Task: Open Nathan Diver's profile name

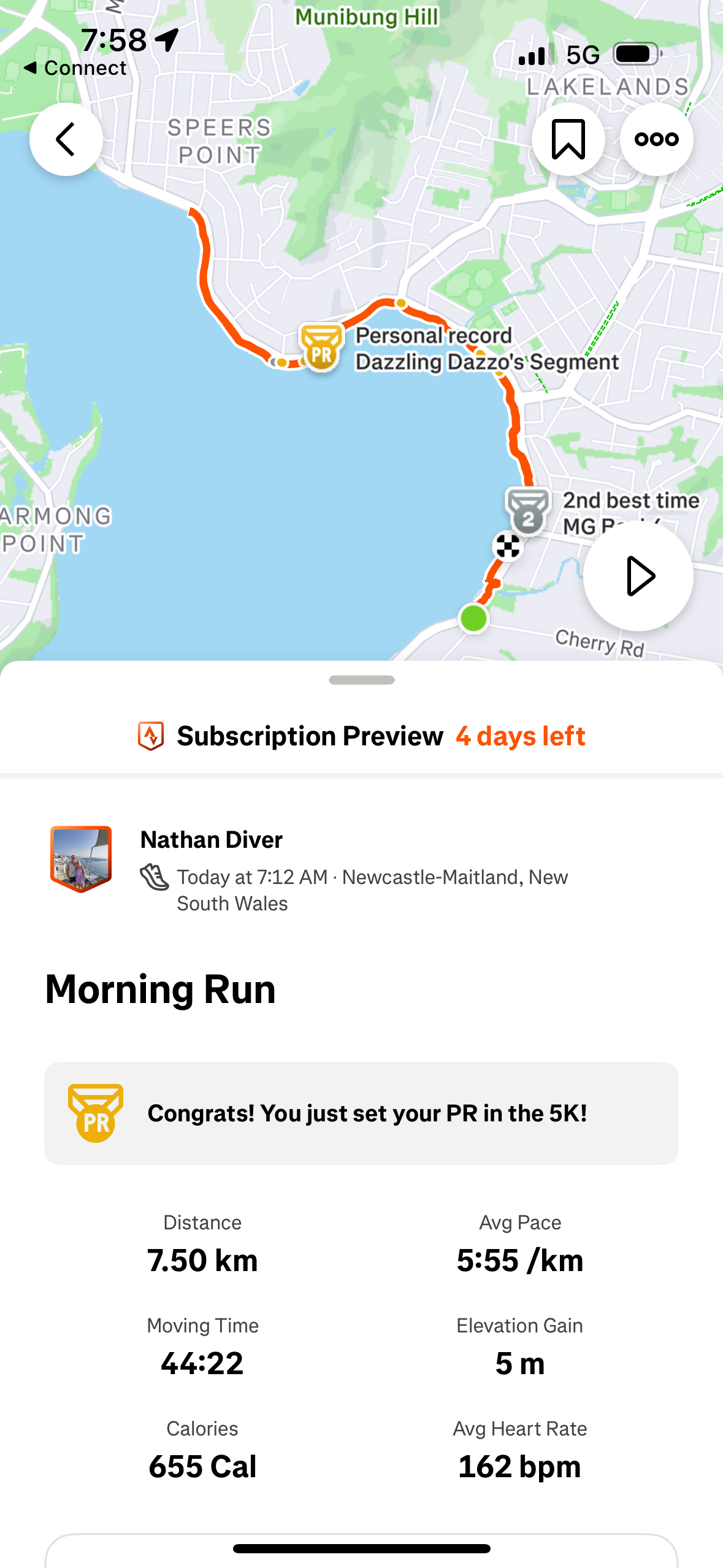Action: coord(212,839)
